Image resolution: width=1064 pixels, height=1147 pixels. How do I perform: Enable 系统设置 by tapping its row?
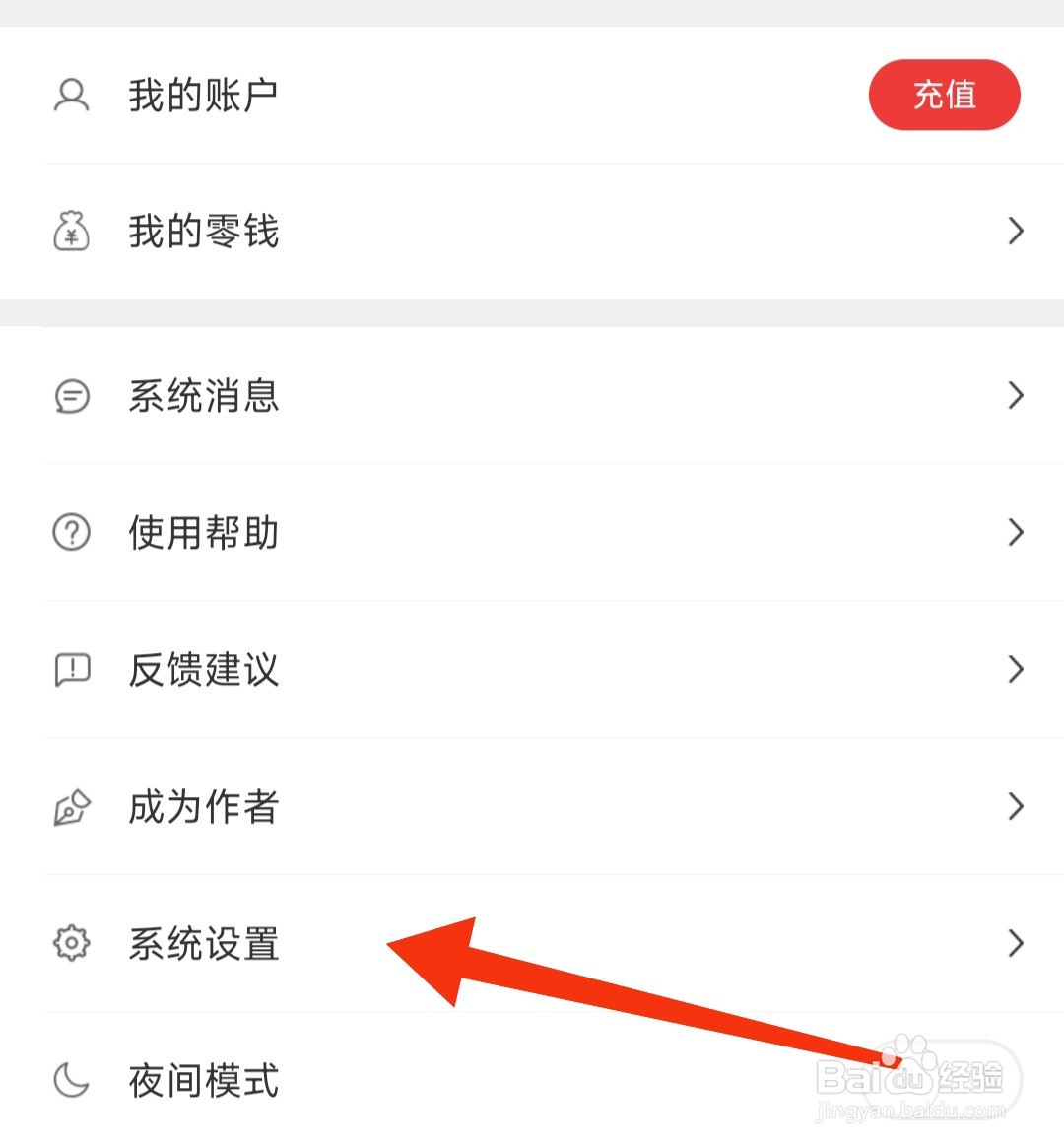coord(202,944)
